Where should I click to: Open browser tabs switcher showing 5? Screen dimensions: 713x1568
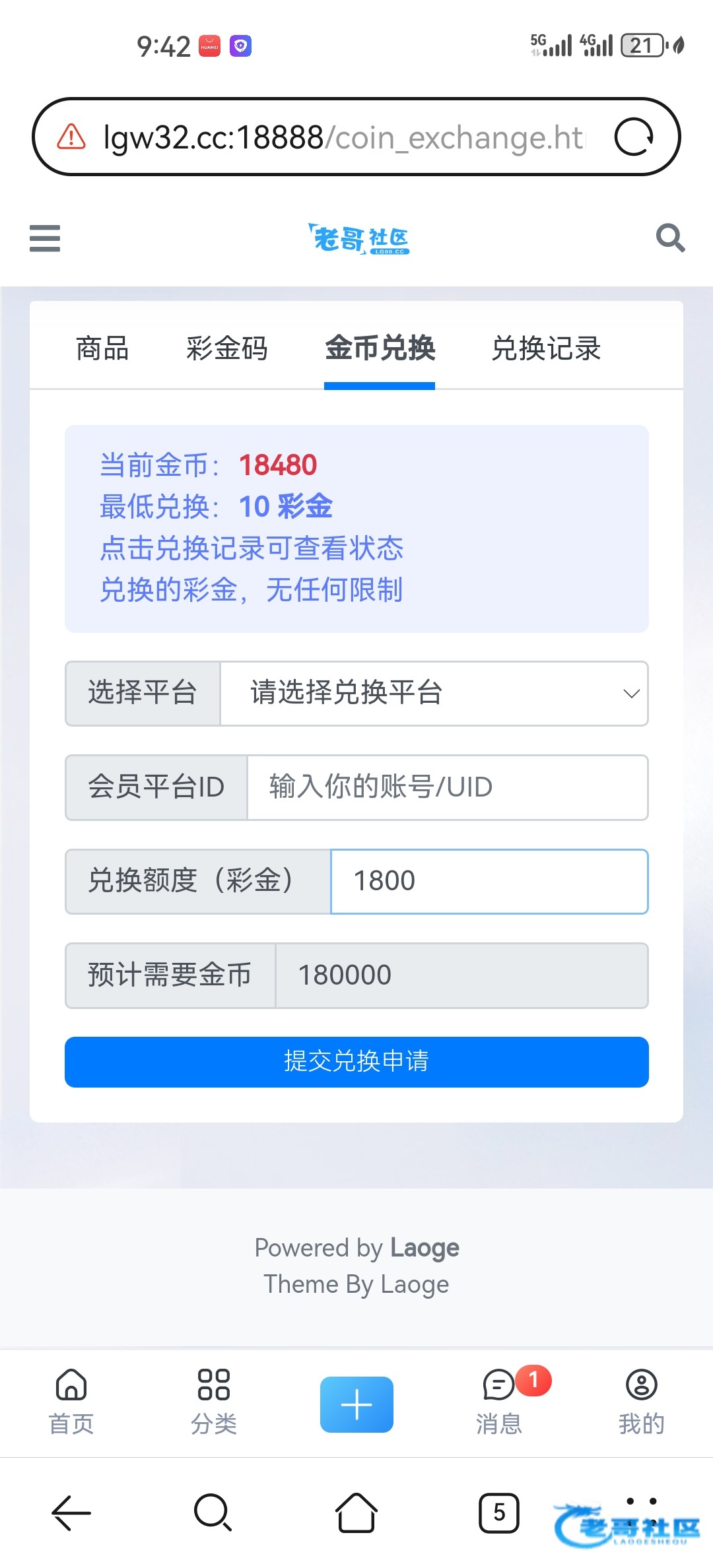click(x=498, y=1513)
